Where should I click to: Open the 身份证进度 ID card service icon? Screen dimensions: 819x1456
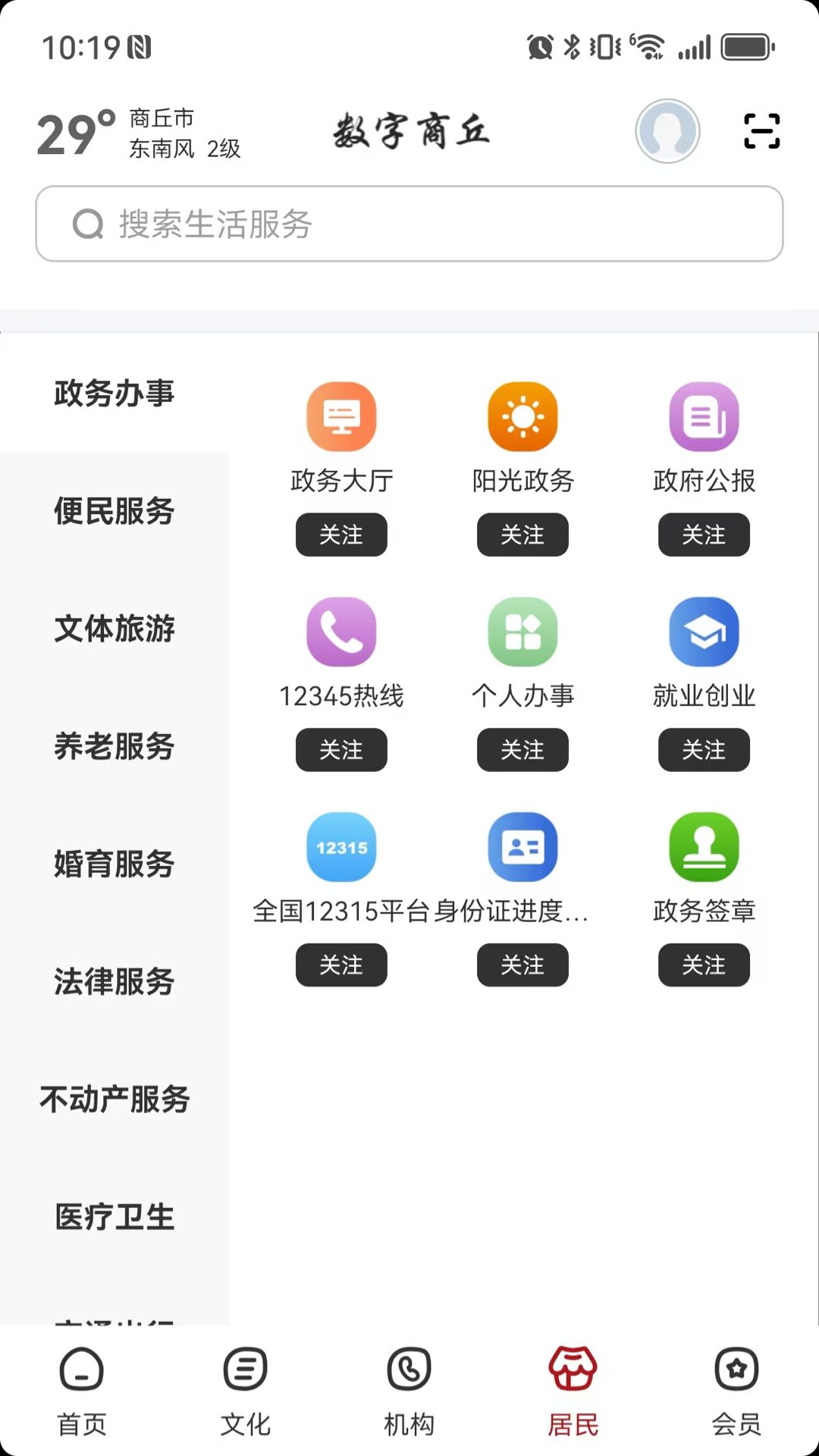[522, 846]
